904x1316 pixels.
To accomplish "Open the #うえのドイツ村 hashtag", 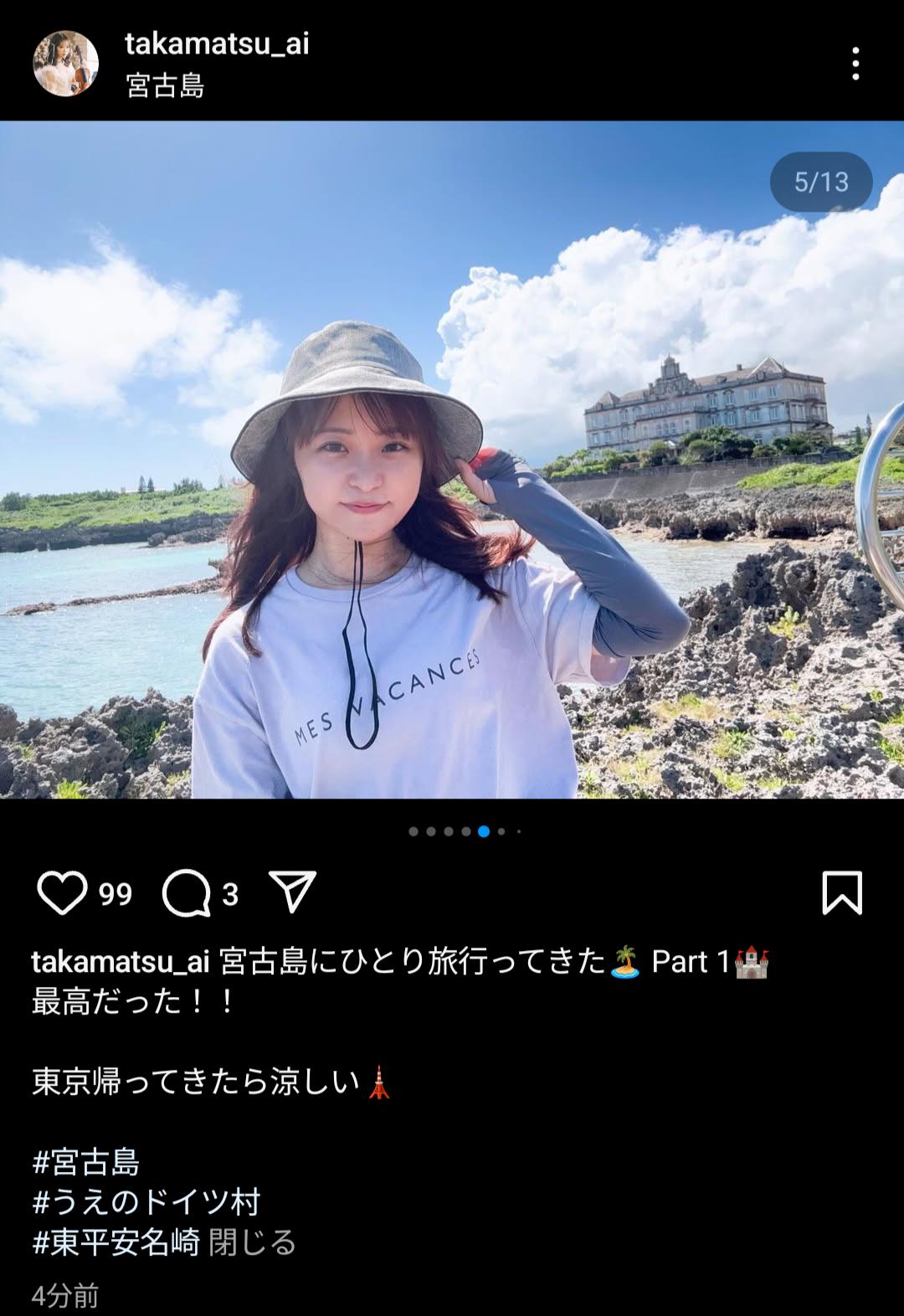I will 146,1202.
